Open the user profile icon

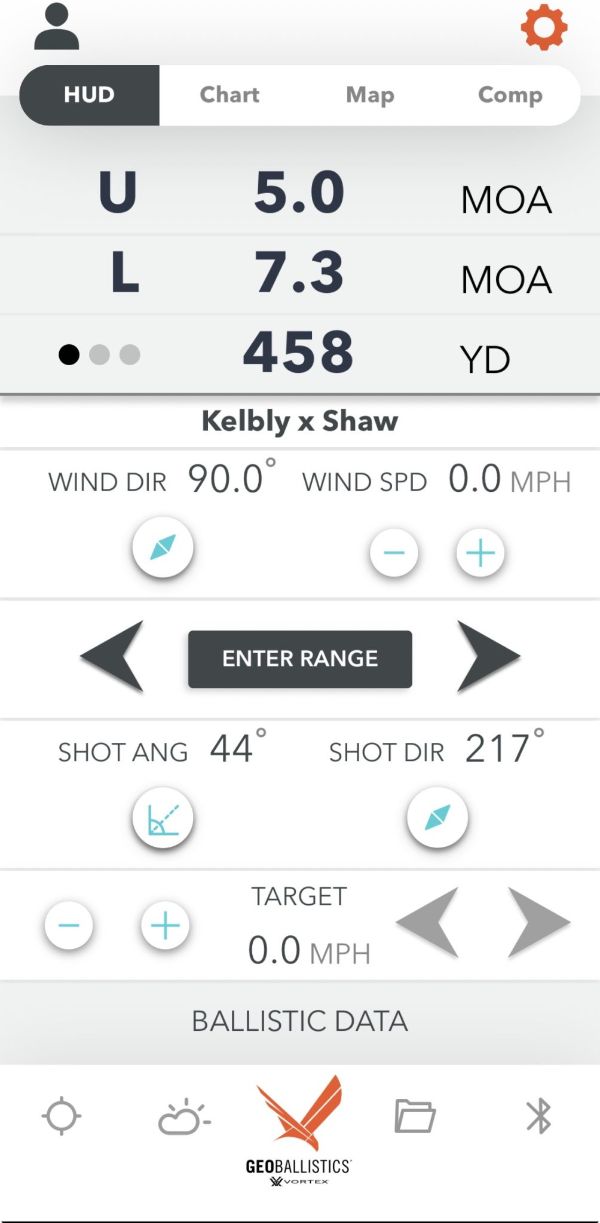coord(56,28)
